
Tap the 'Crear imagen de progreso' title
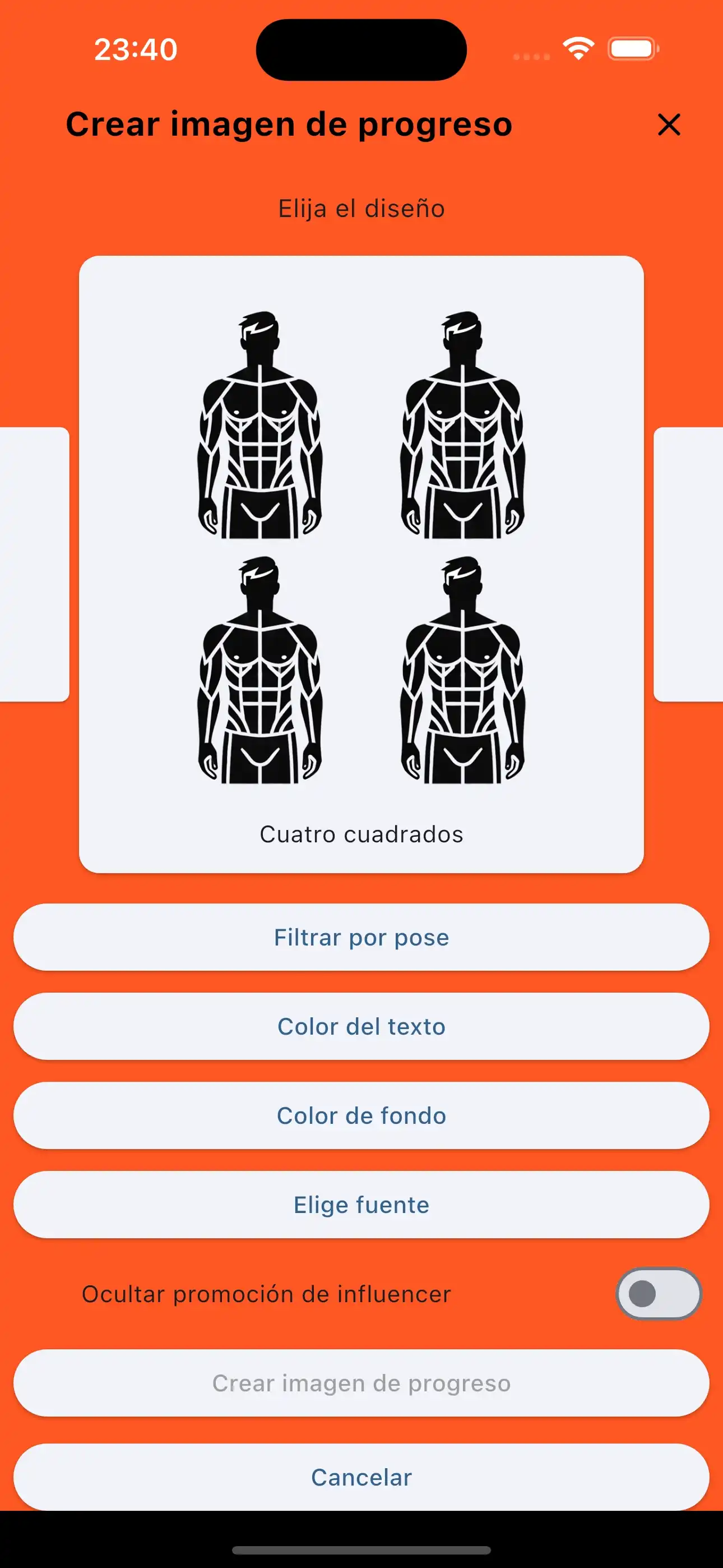pyautogui.click(x=289, y=124)
